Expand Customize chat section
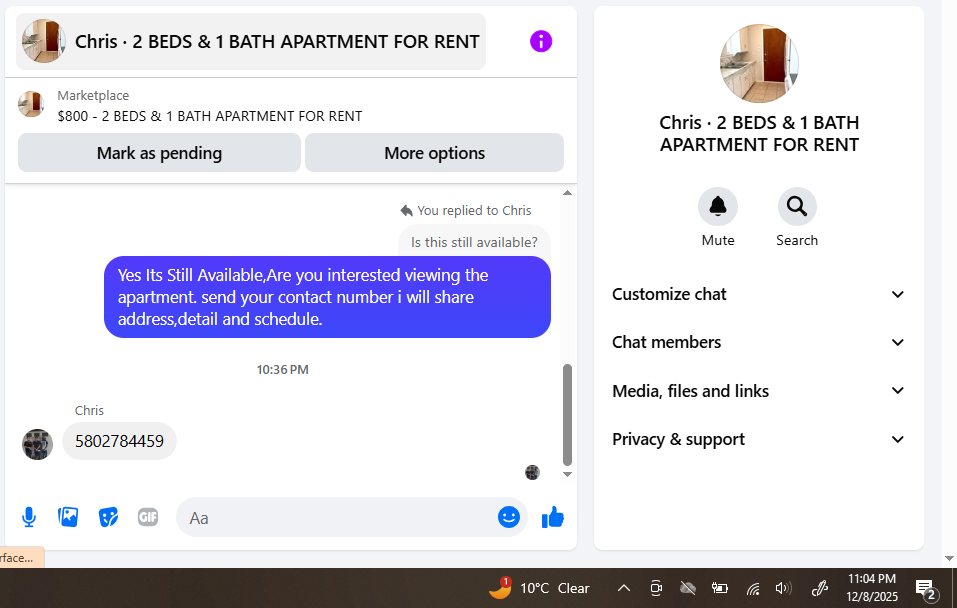Viewport: 957px width, 608px height. click(x=758, y=294)
